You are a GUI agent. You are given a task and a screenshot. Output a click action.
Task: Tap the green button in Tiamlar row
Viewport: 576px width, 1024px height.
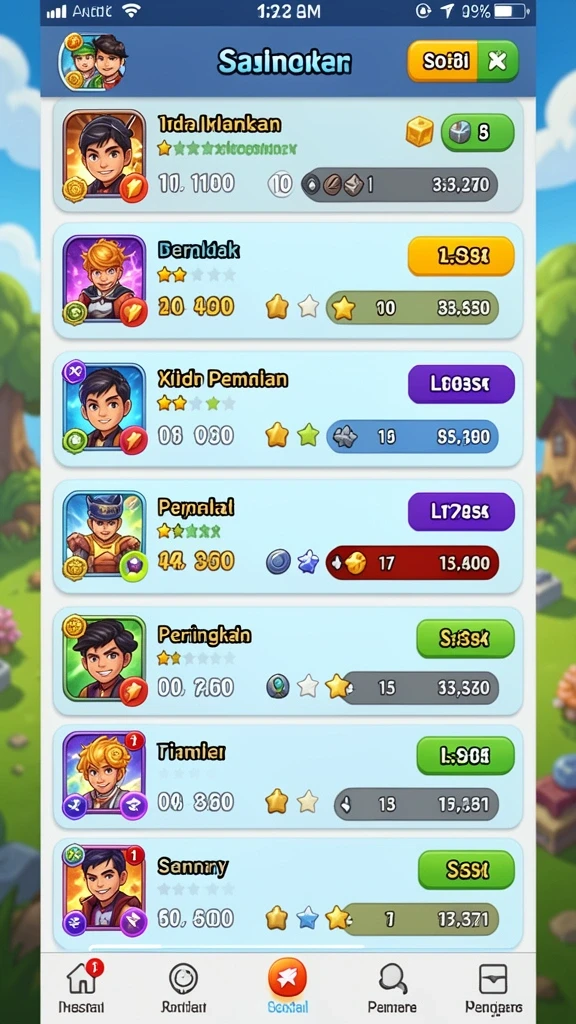[465, 756]
